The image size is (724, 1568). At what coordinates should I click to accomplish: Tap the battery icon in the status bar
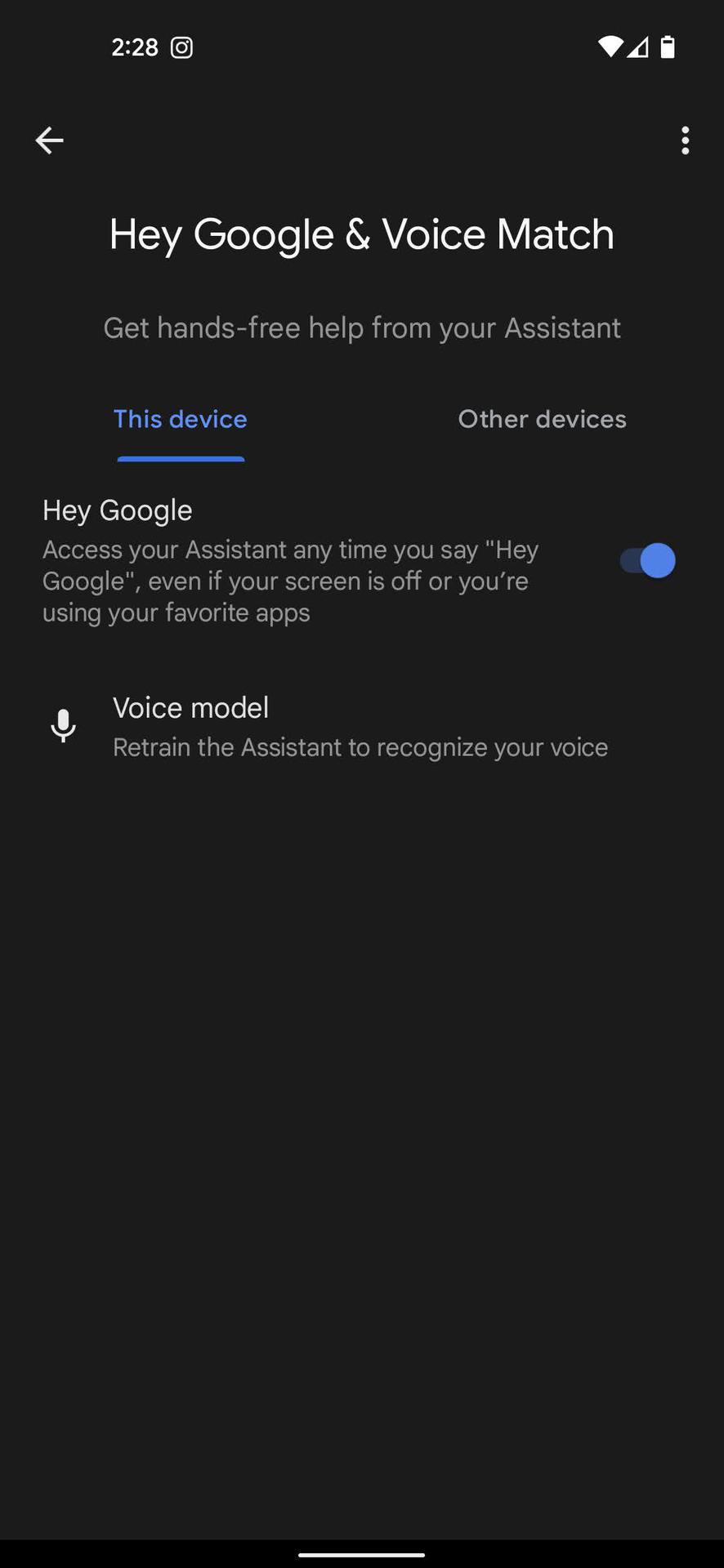(668, 47)
